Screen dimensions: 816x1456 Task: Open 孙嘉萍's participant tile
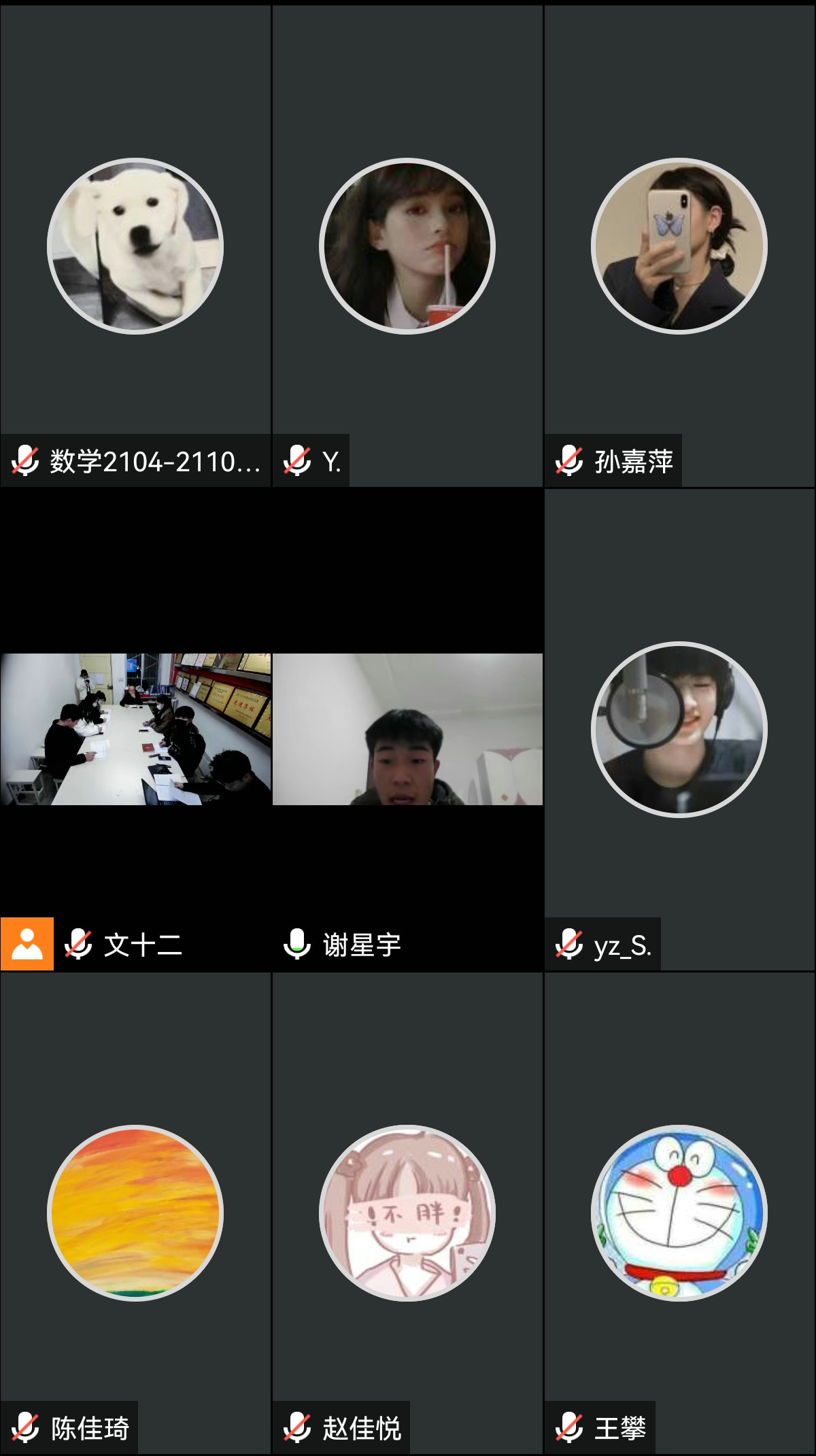(679, 246)
